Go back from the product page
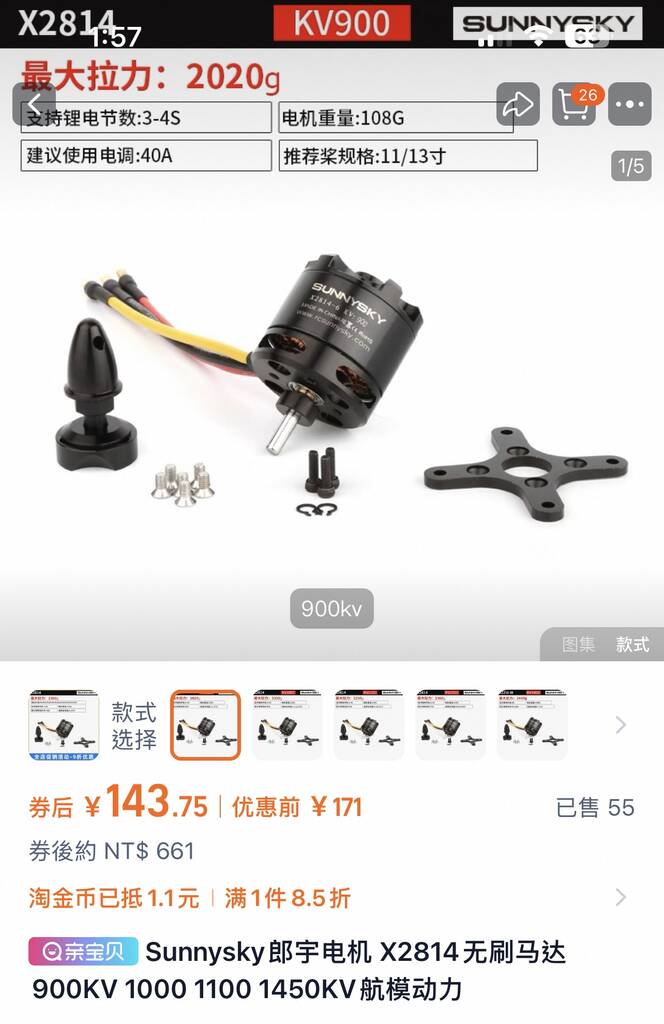The image size is (664, 1024). tap(34, 104)
